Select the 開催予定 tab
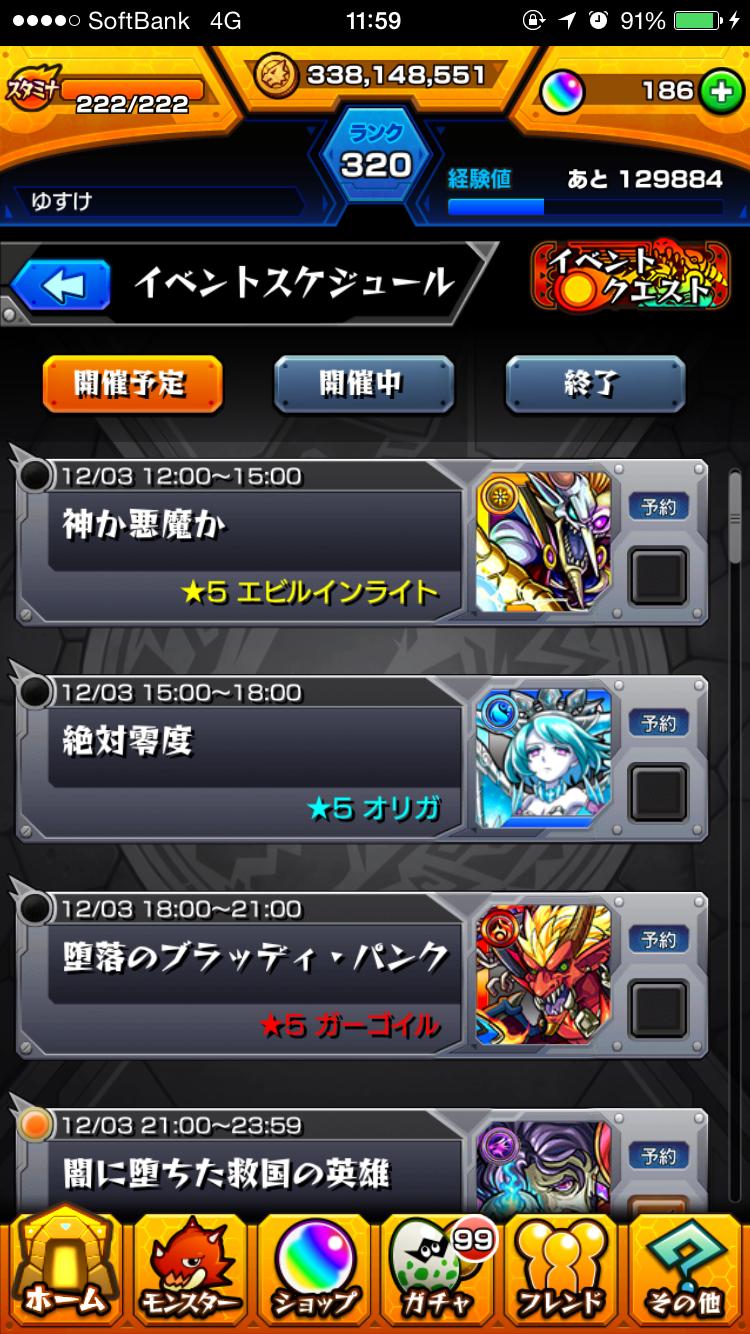The image size is (750, 1334). (x=132, y=384)
